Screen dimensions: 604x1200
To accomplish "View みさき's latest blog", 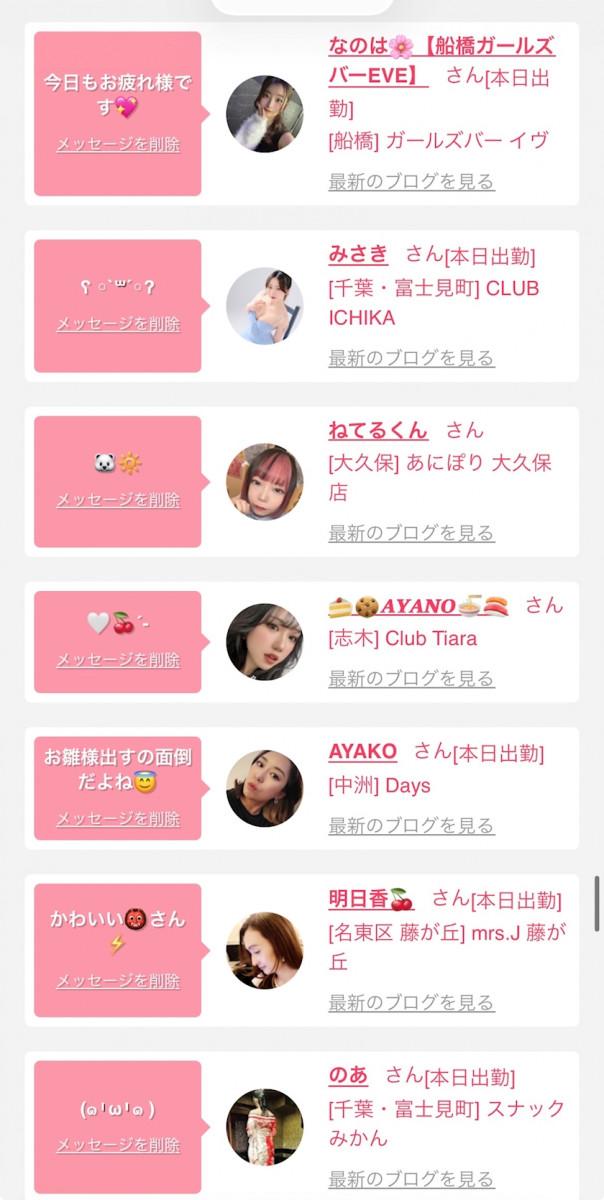I will (x=411, y=358).
